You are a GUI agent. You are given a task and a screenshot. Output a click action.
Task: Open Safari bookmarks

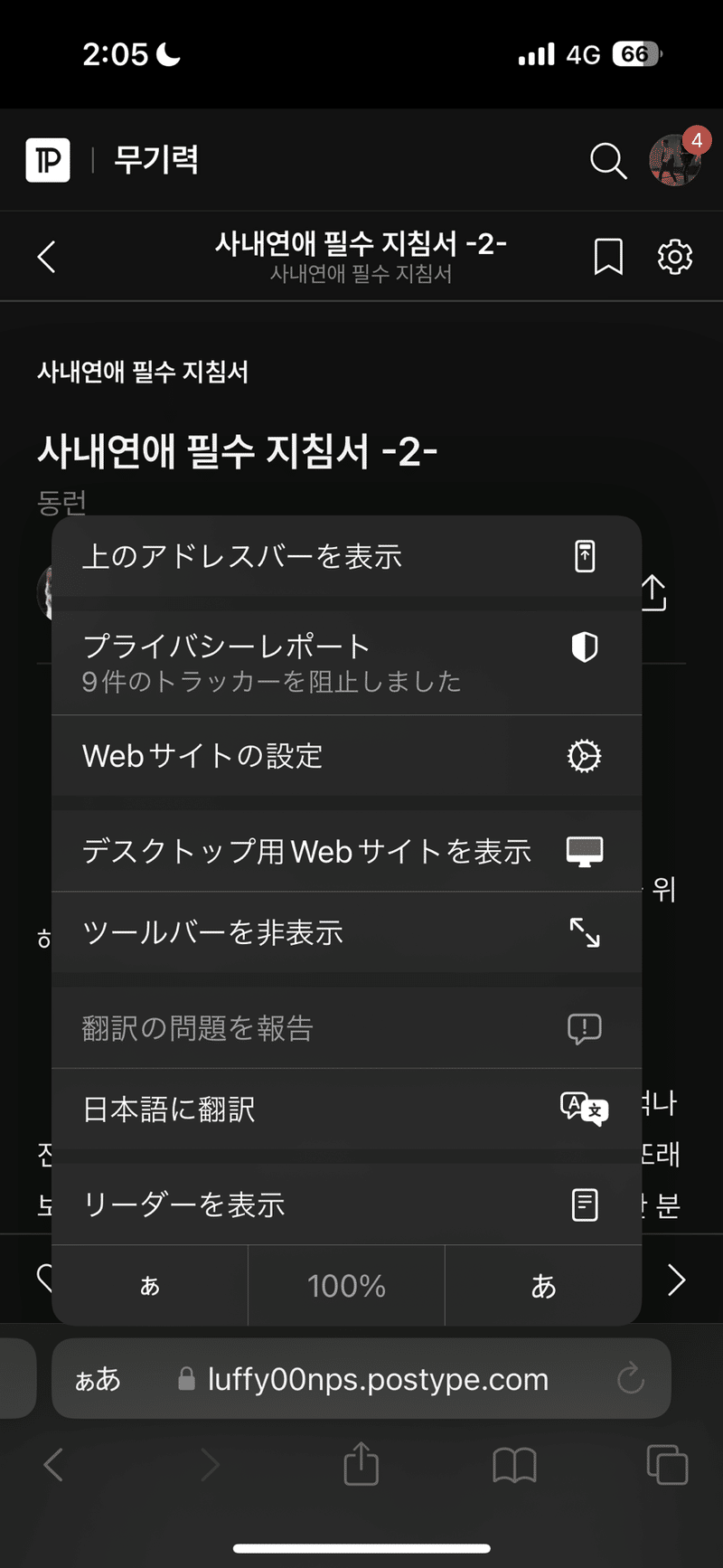pyautogui.click(x=514, y=1464)
